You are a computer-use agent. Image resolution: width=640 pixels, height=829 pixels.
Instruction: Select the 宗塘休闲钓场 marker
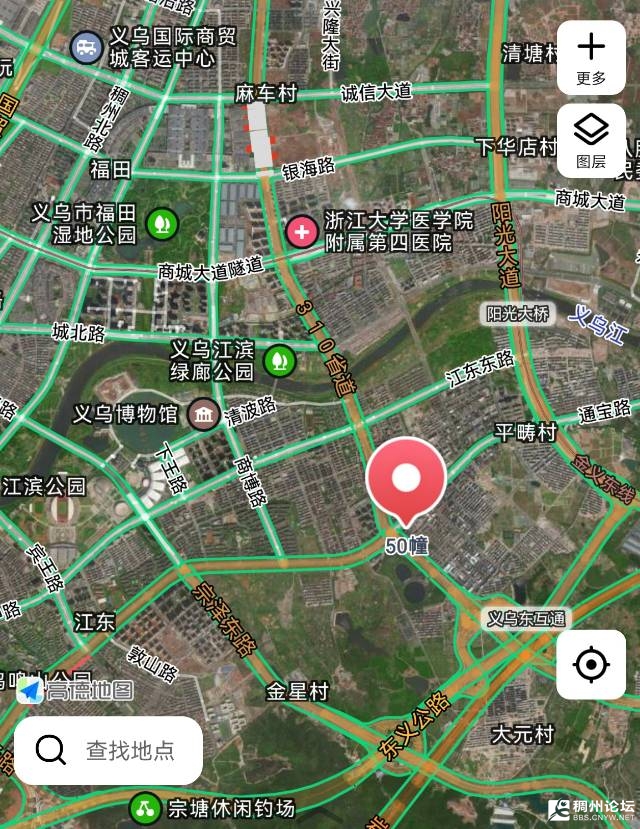click(146, 808)
